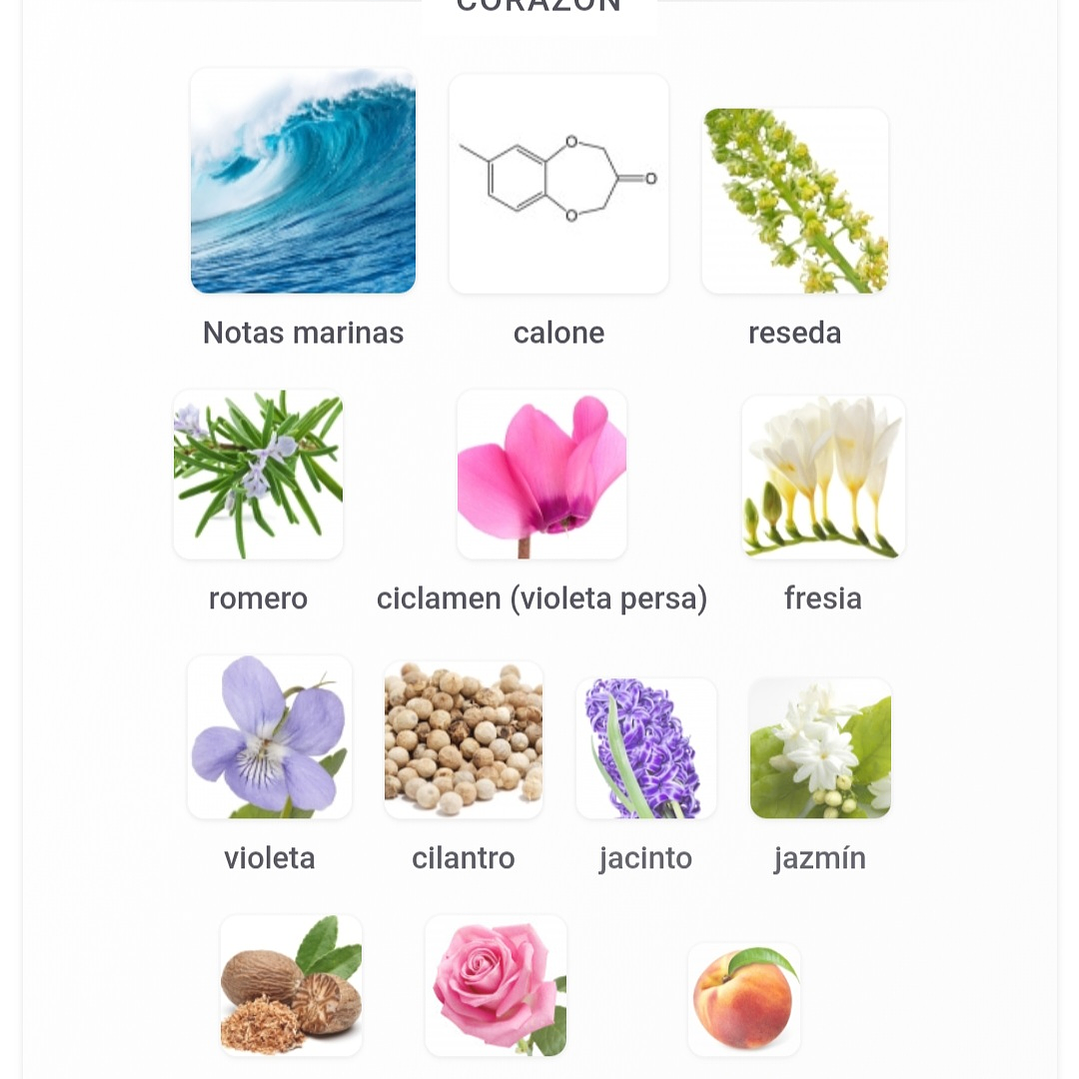Screen dimensions: 1079x1079
Task: Select the peach note tile
Action: coord(744,998)
